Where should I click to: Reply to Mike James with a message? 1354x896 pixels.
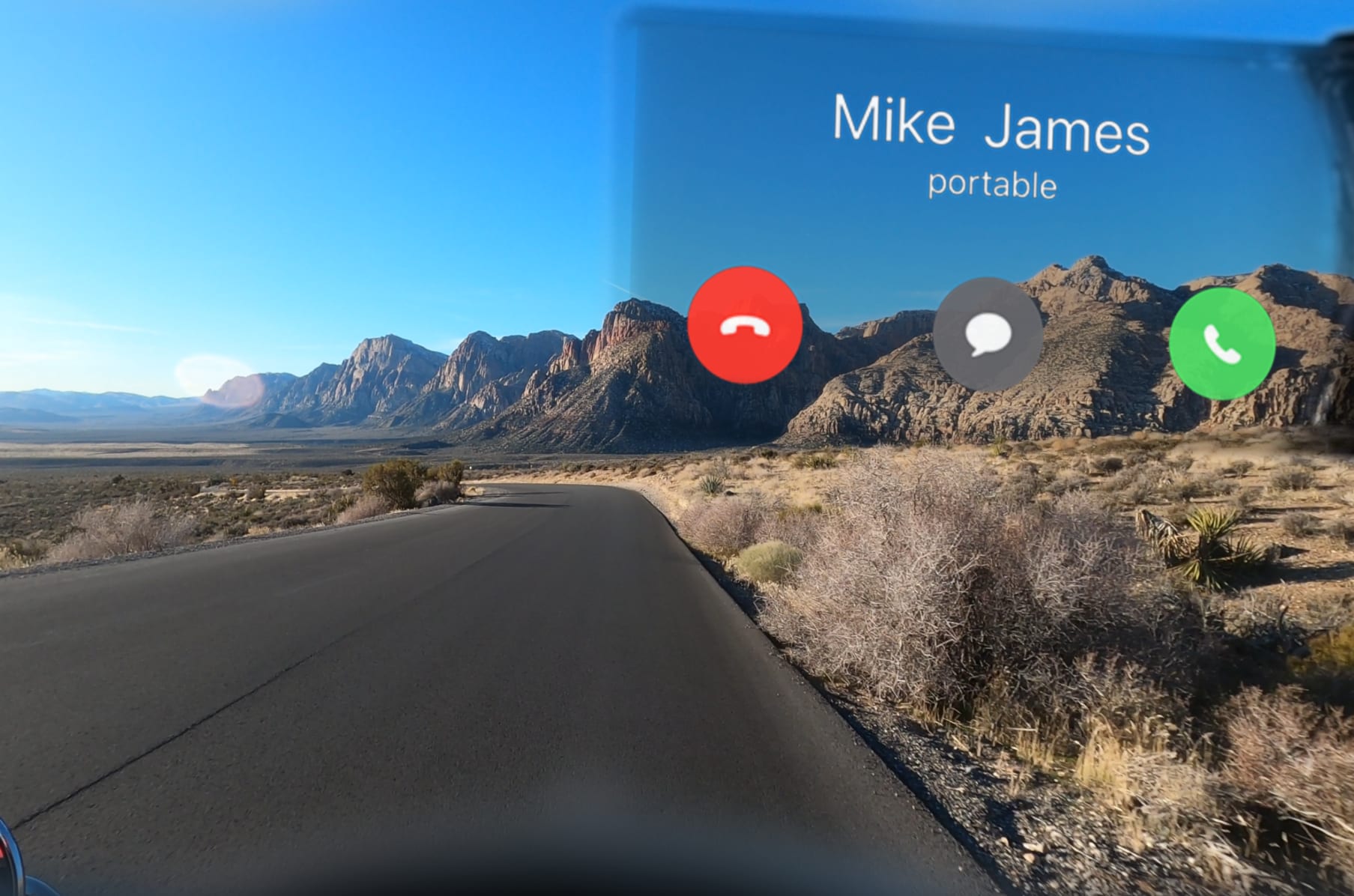(x=987, y=334)
